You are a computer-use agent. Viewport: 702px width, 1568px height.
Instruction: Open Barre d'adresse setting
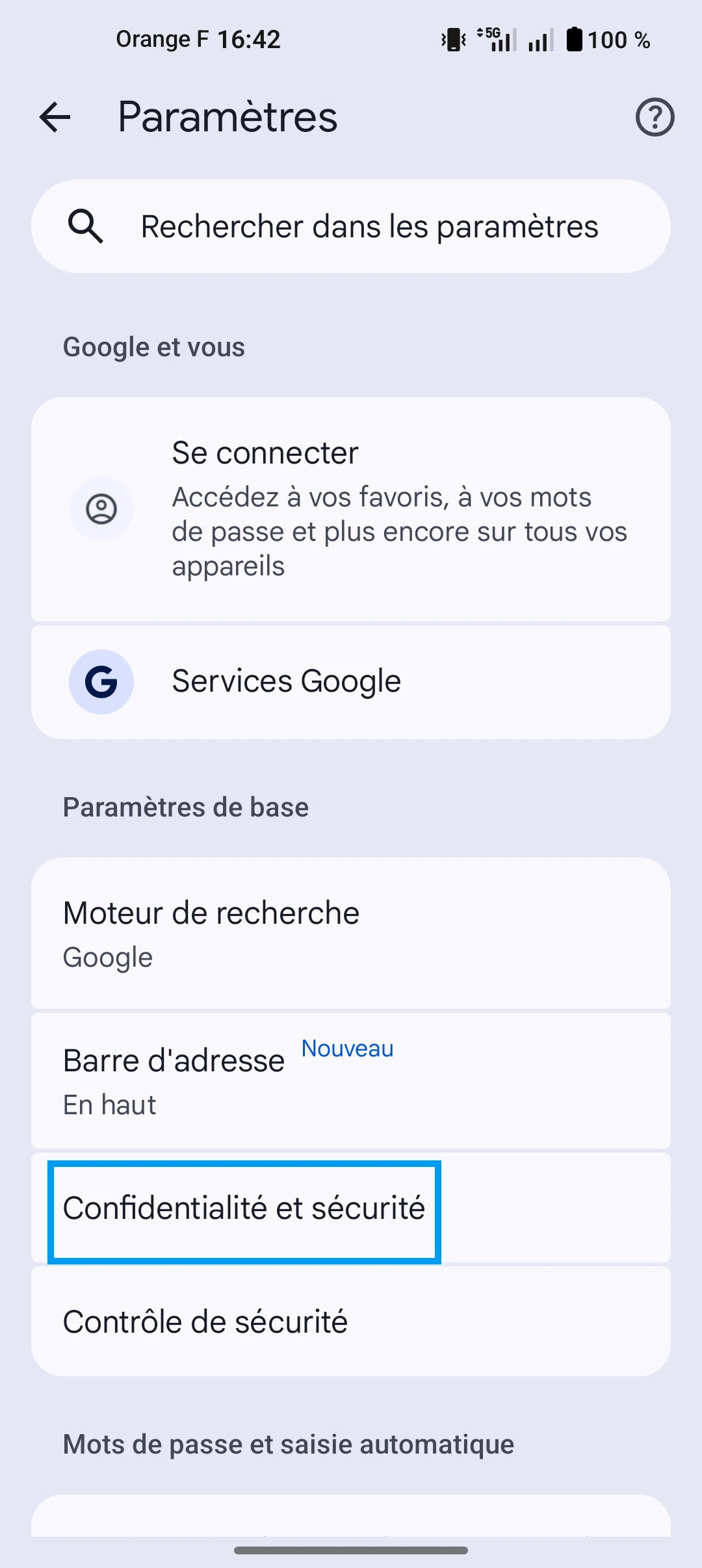coord(351,1081)
